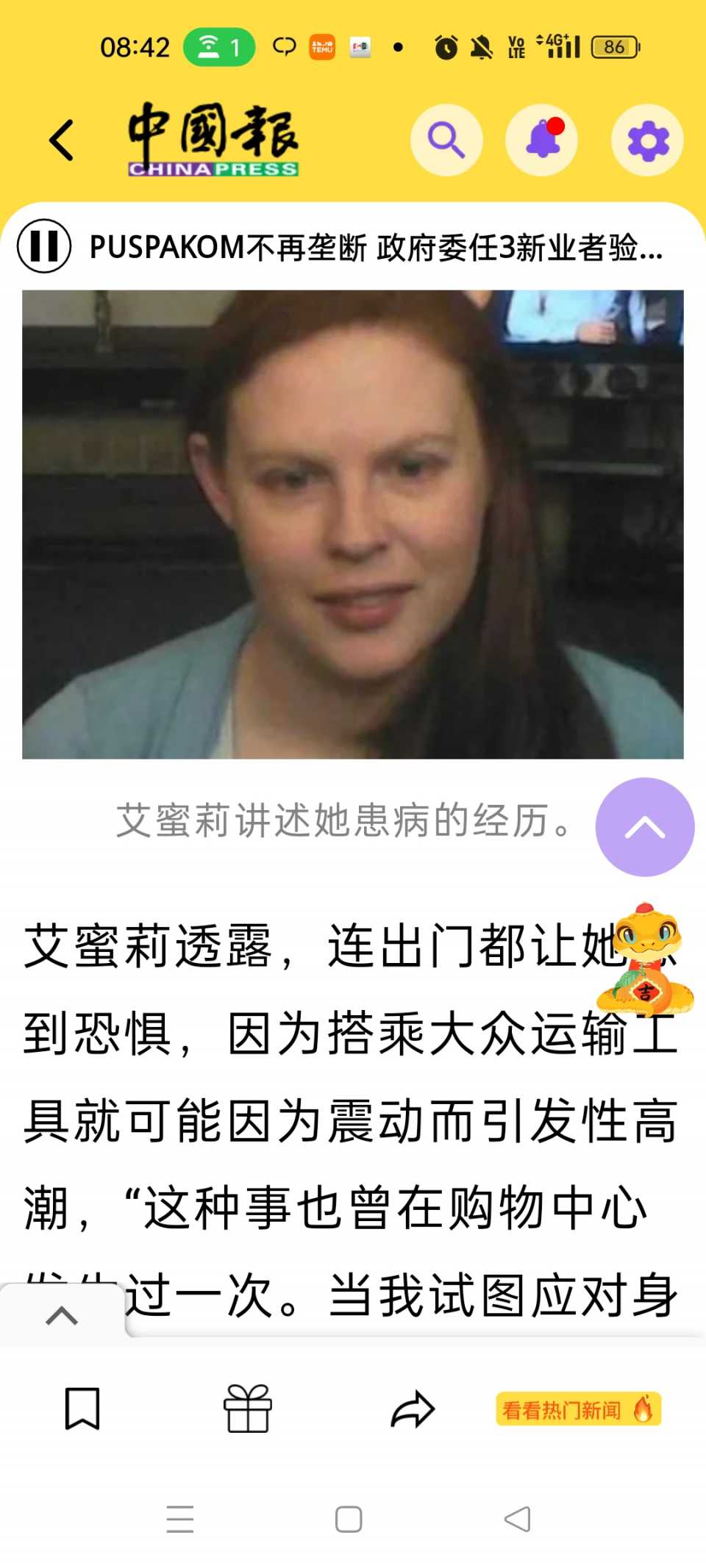Share this article
This screenshot has height=1568, width=706.
(x=413, y=1408)
